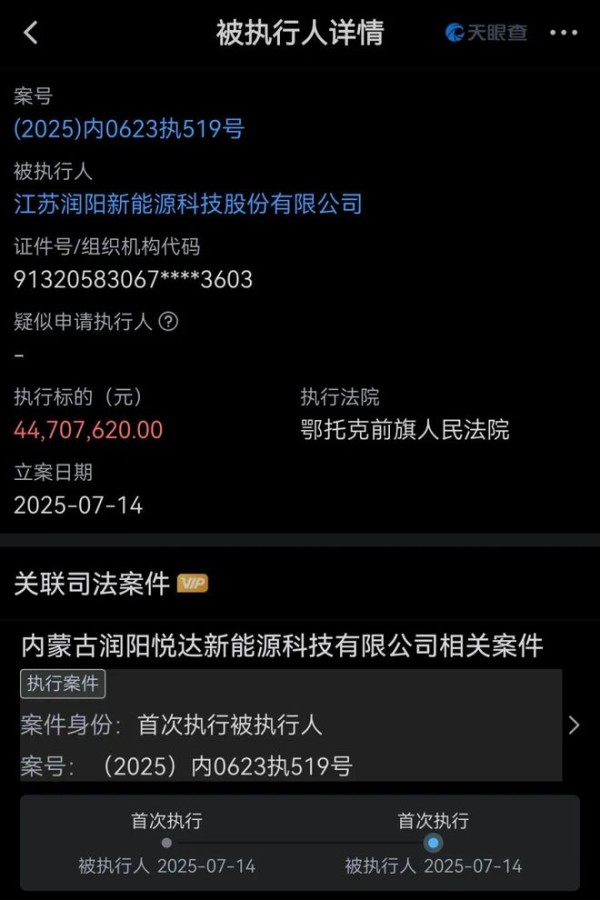This screenshot has width=600, height=900.
Task: Open case number (2025)内0623执519号 link
Action: click(129, 129)
